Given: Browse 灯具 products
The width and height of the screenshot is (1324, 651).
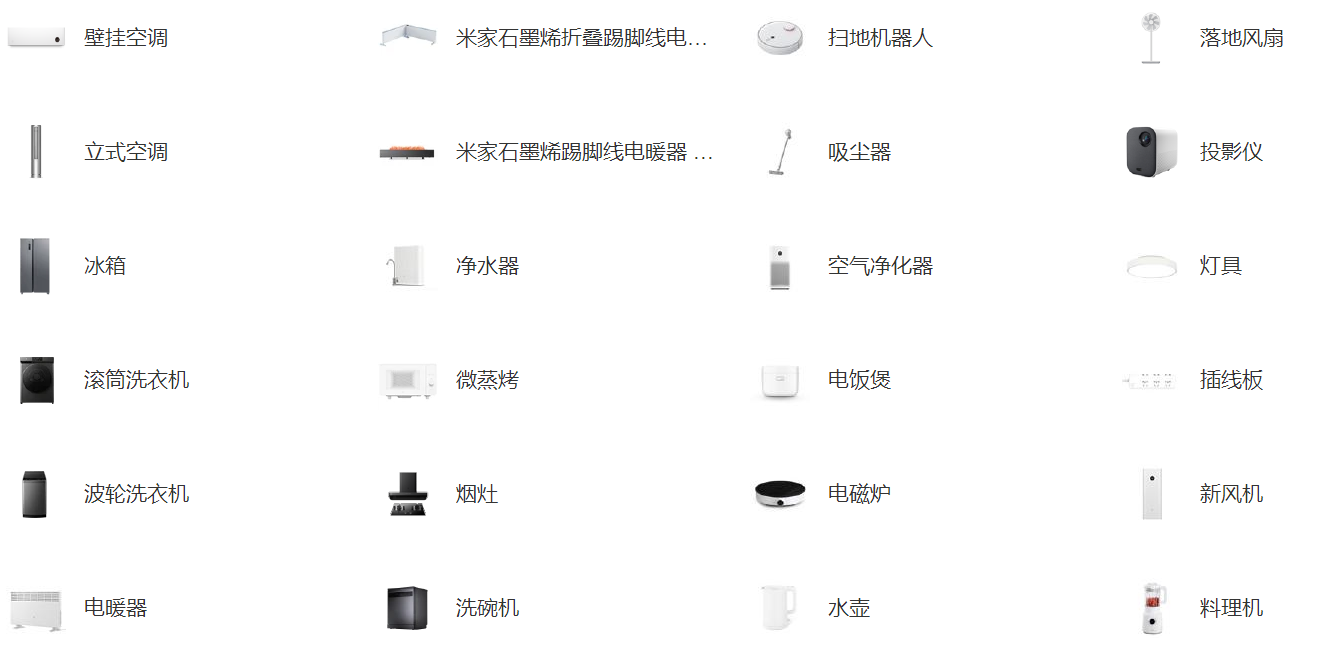Looking at the screenshot, I should (1220, 267).
